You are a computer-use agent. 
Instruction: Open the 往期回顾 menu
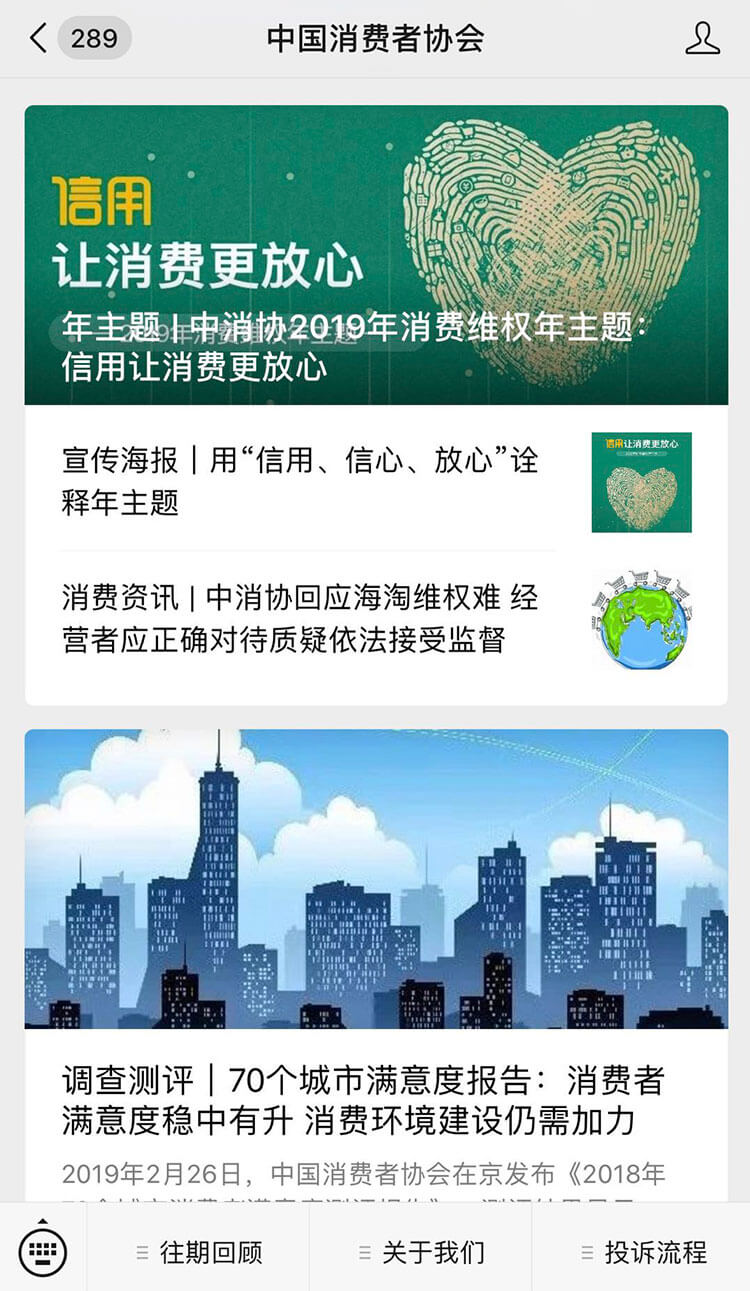coord(199,1252)
